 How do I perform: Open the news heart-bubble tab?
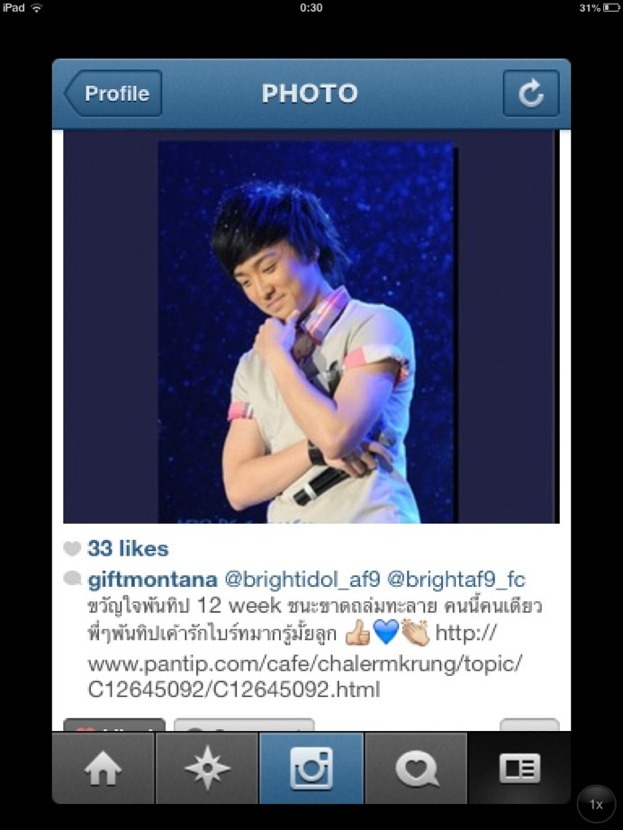point(415,768)
